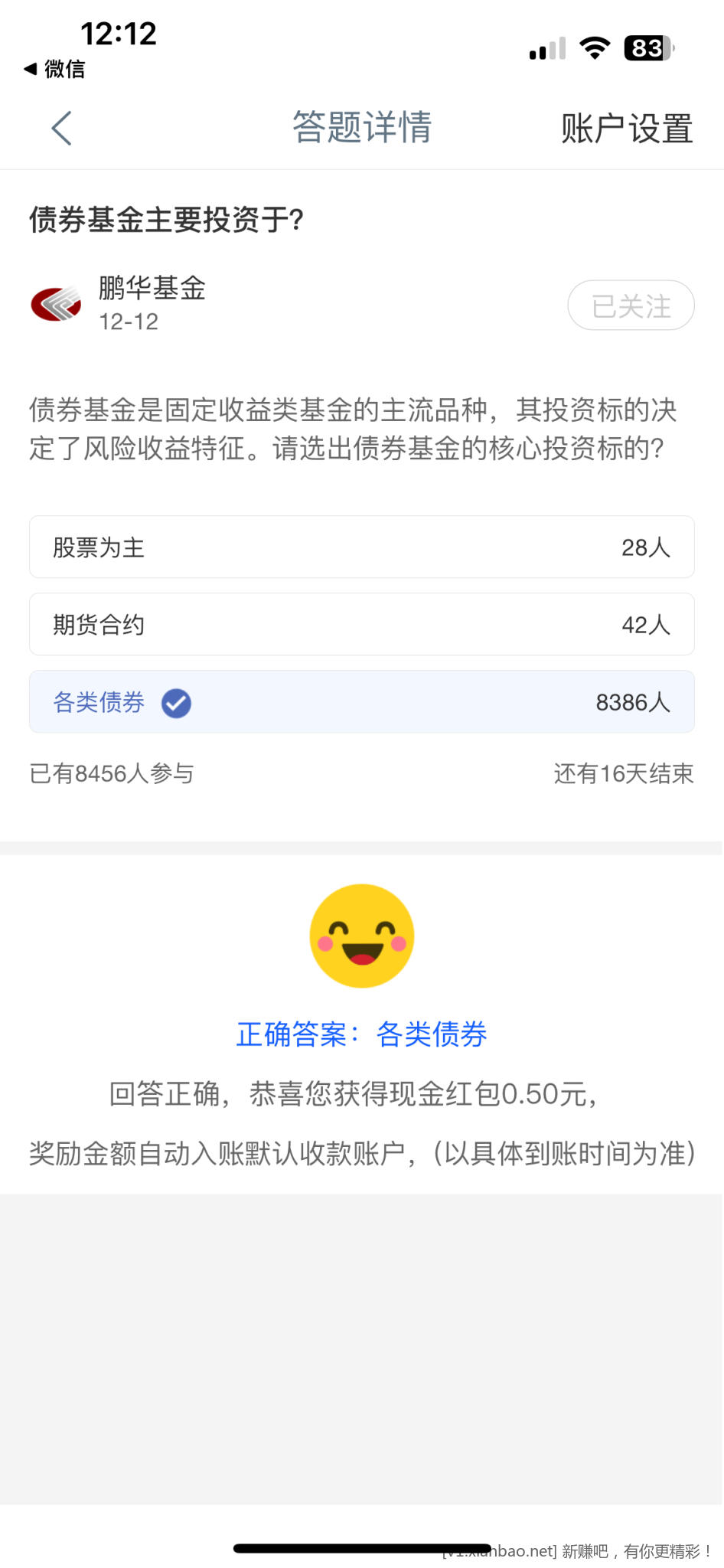Tap the back arrow to leave 答题详情
The width and height of the screenshot is (724, 1568).
(61, 127)
